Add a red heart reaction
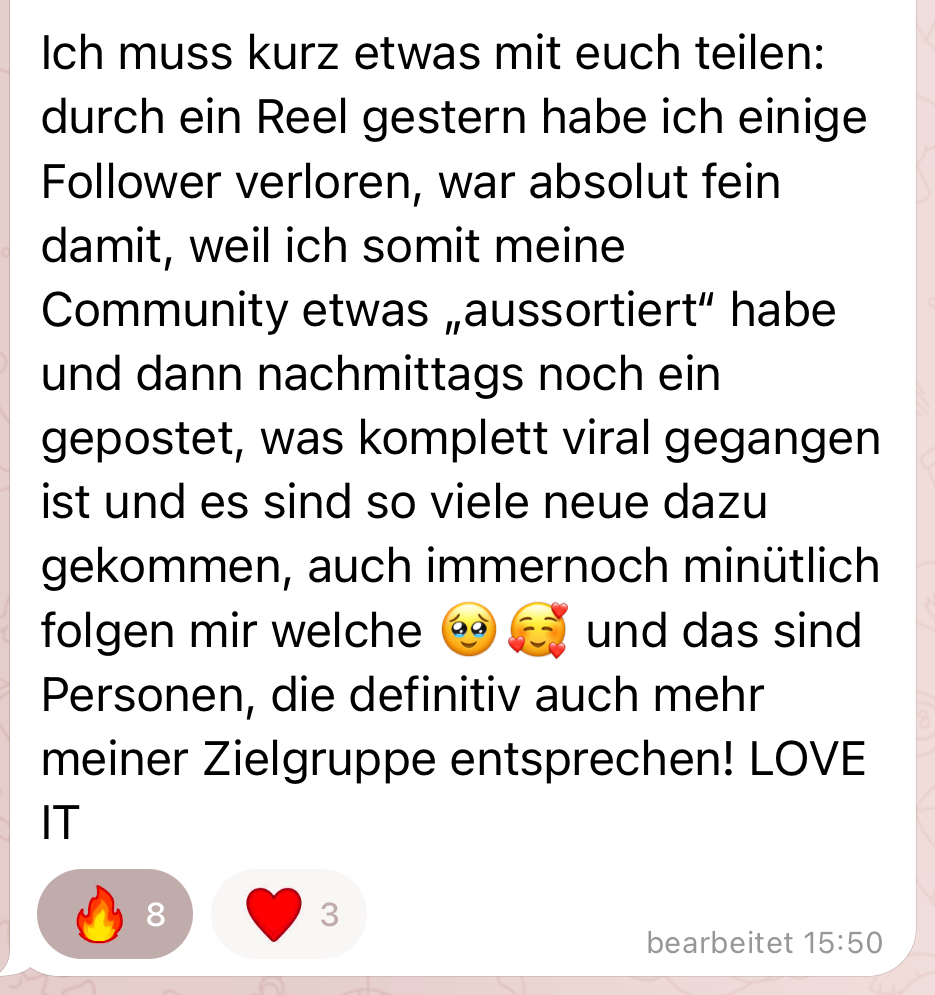This screenshot has width=935, height=995. (x=288, y=914)
